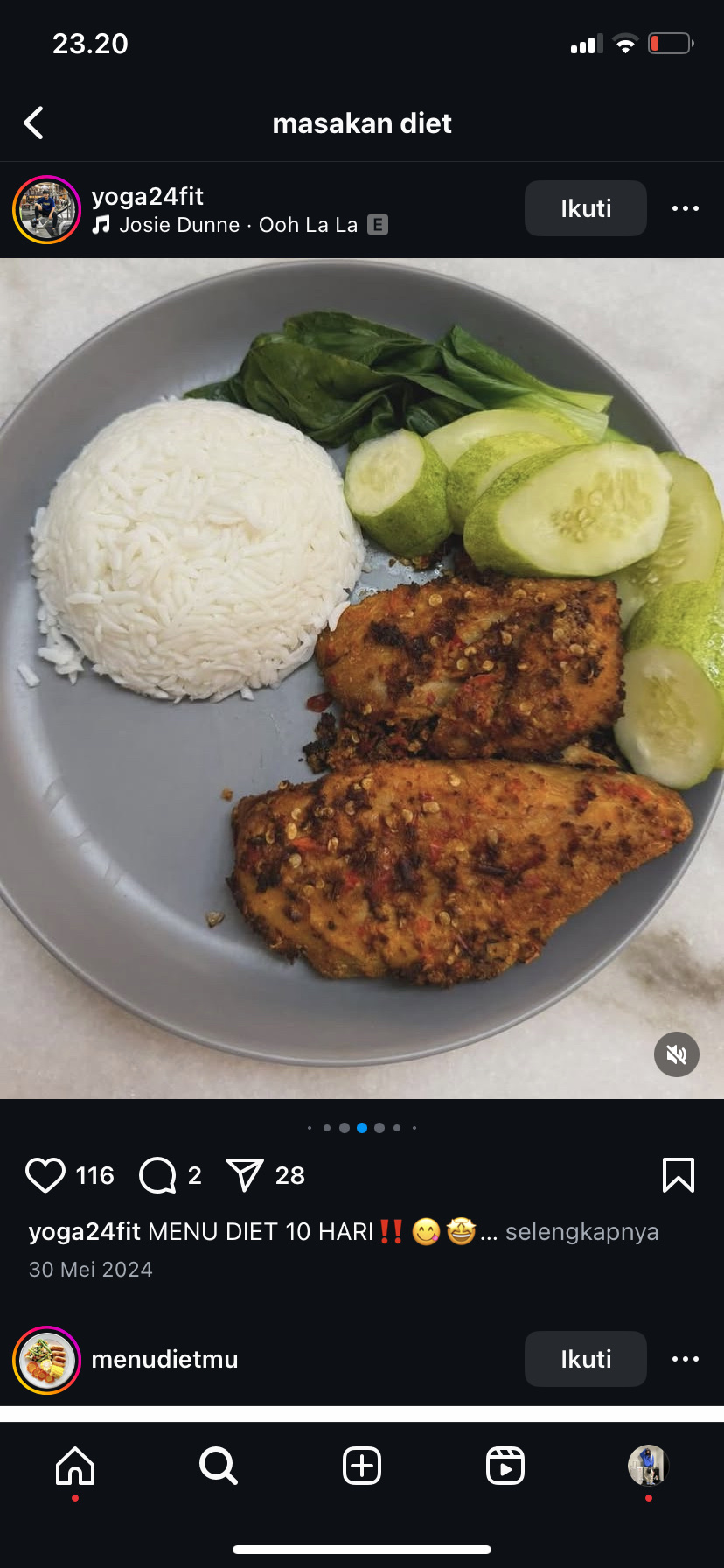Open options menu for yoga24fit post

coord(686,208)
